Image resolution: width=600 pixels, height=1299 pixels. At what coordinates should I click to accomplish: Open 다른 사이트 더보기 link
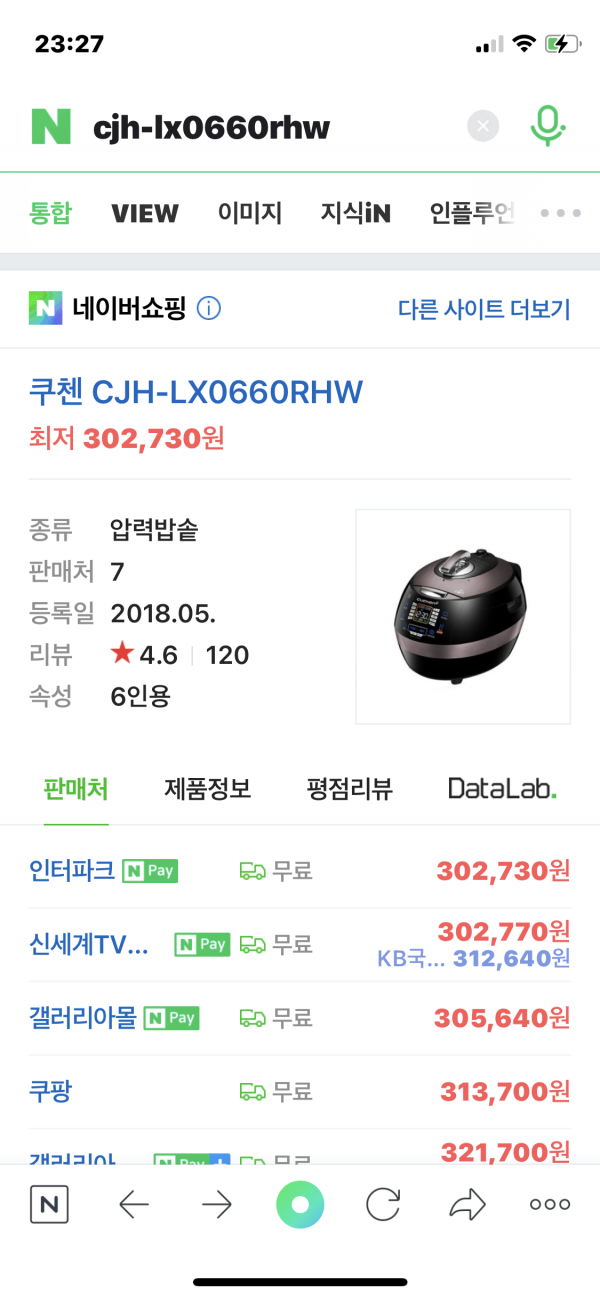point(484,309)
